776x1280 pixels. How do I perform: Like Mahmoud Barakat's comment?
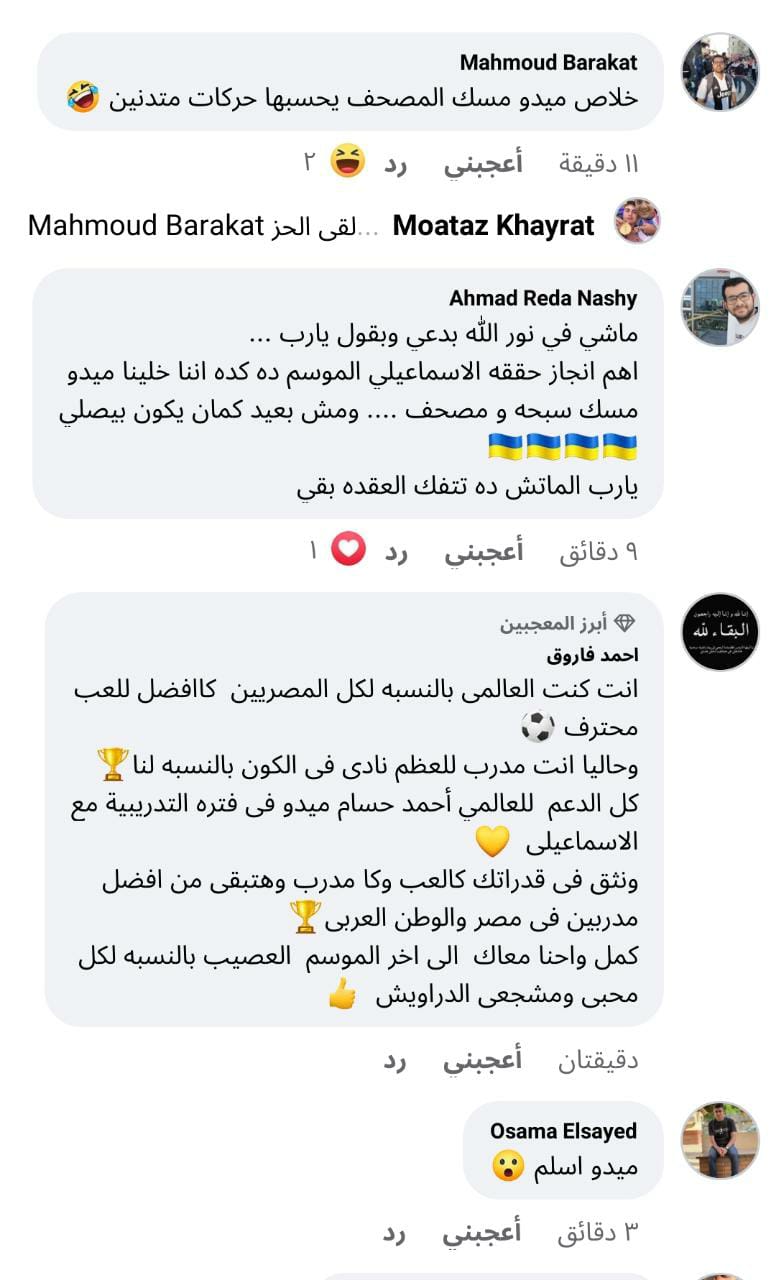pyautogui.click(x=483, y=164)
